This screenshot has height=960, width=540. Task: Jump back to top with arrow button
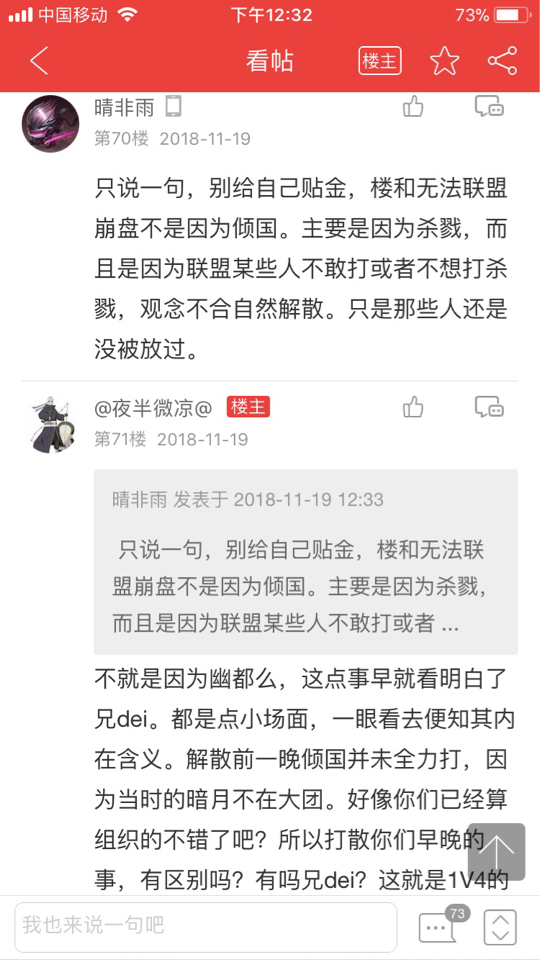[497, 852]
